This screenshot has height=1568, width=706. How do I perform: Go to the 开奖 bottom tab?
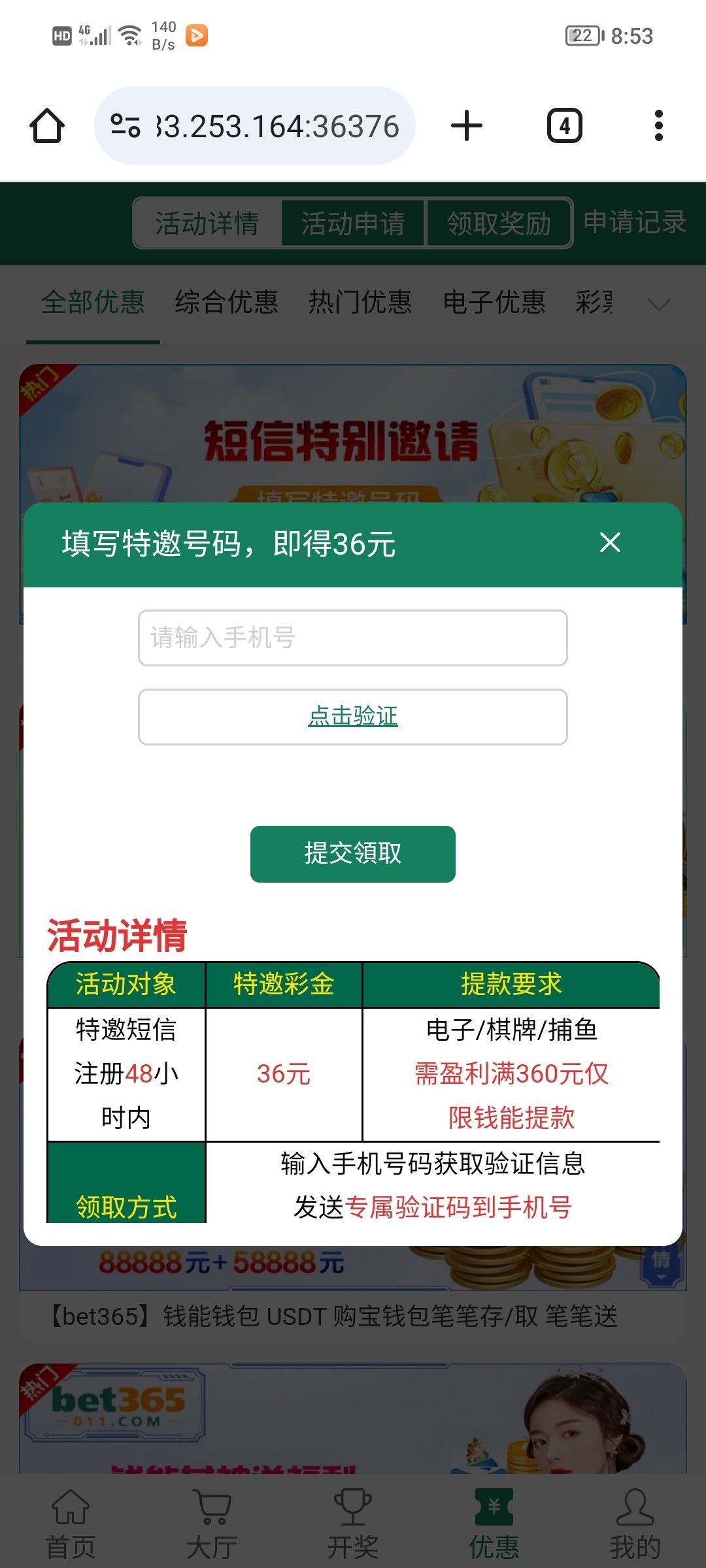click(x=353, y=1522)
